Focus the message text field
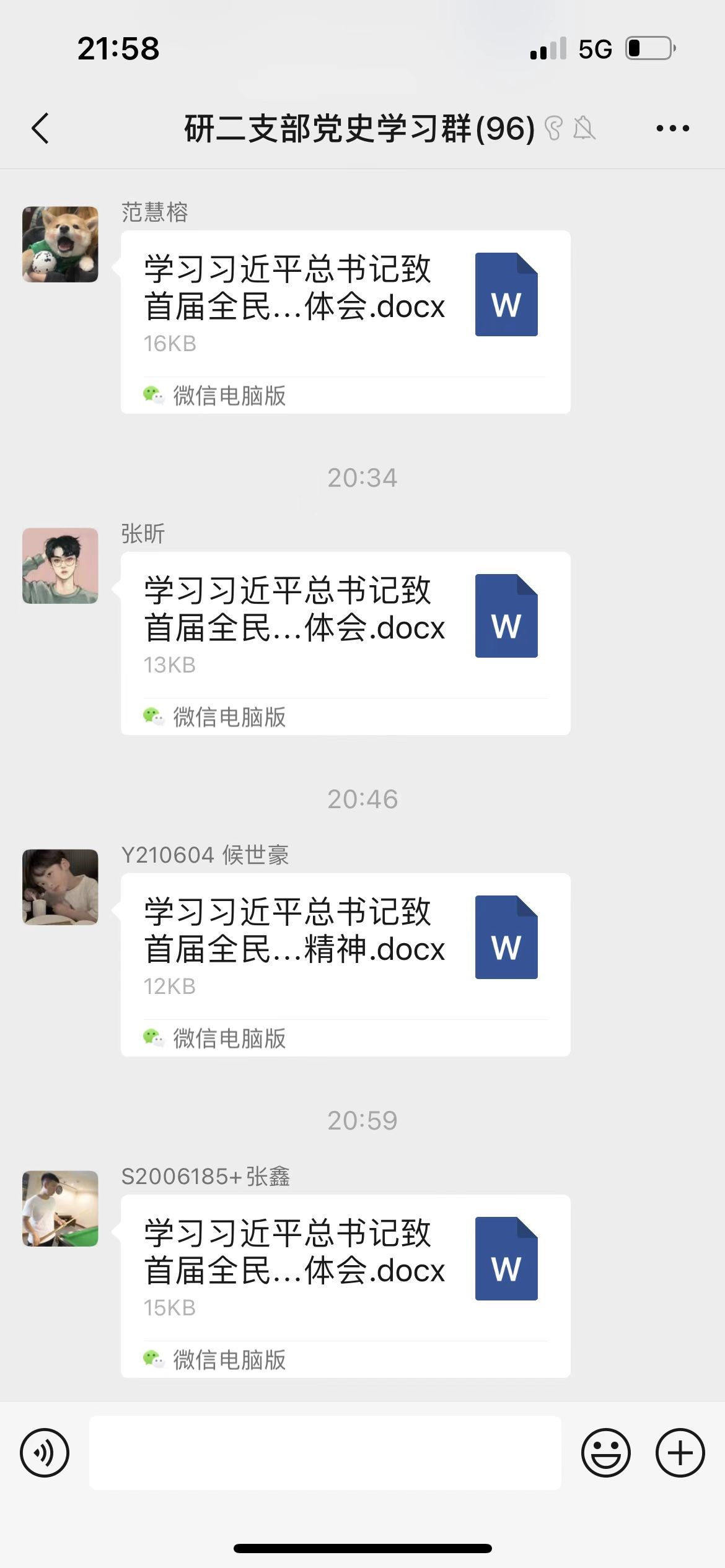725x1568 pixels. pos(325,1453)
